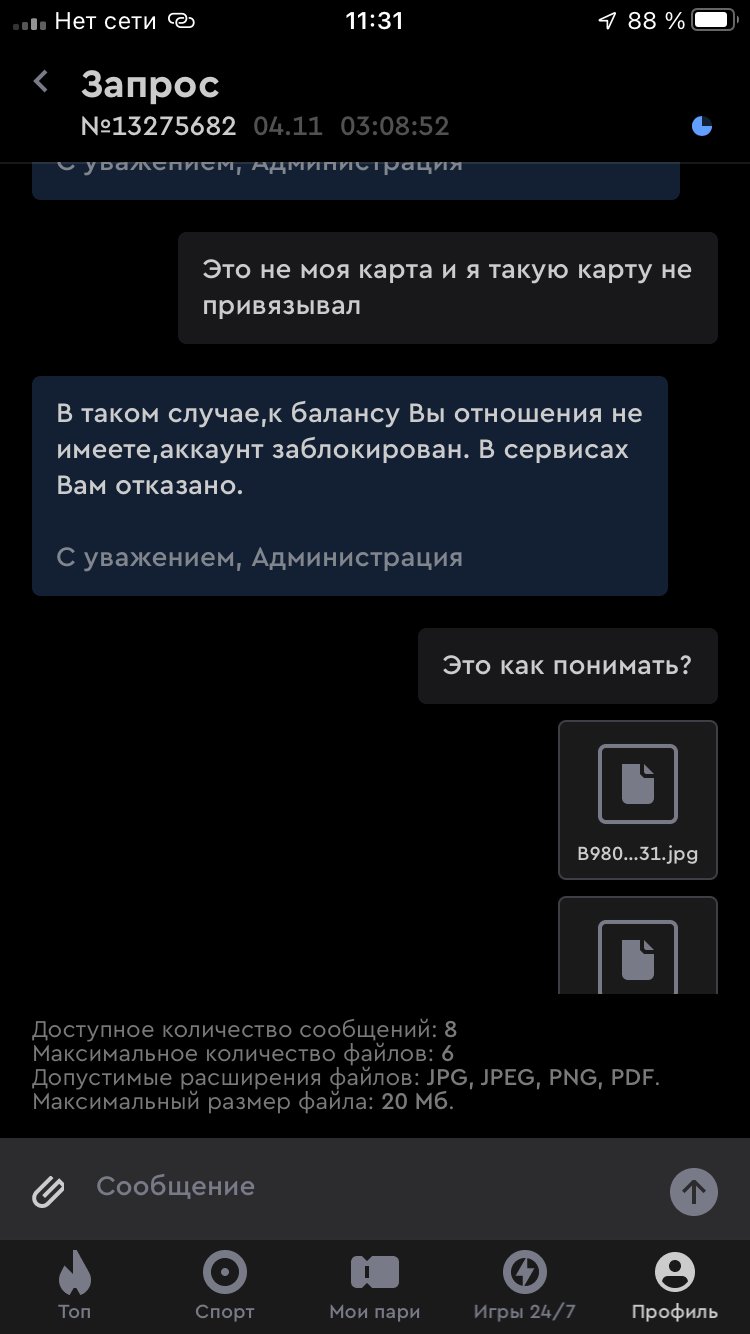Send the message with arrow button
This screenshot has height=1334, width=750.
coord(693,1191)
